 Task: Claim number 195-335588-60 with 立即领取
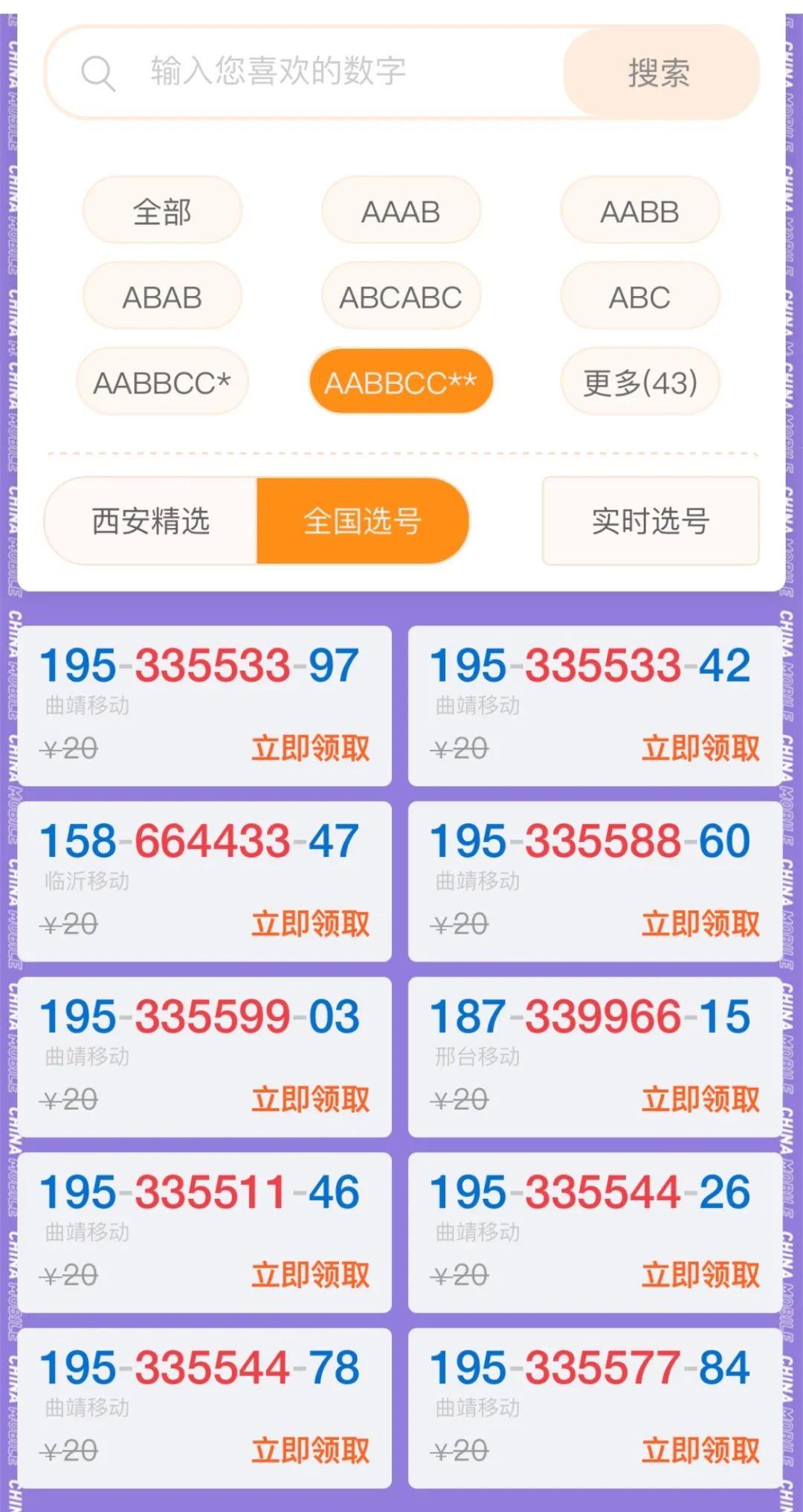[700, 923]
